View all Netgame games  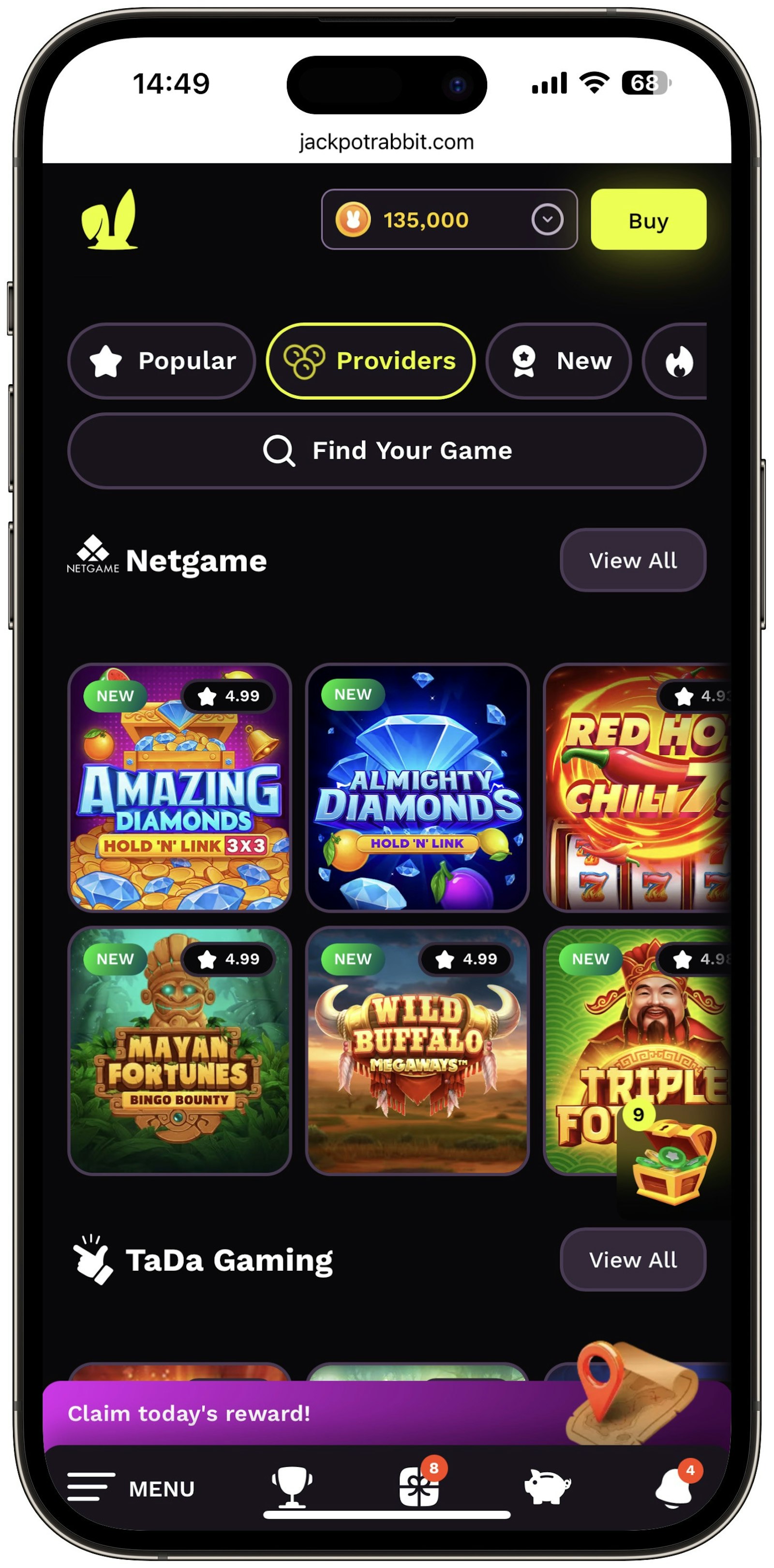(x=632, y=560)
